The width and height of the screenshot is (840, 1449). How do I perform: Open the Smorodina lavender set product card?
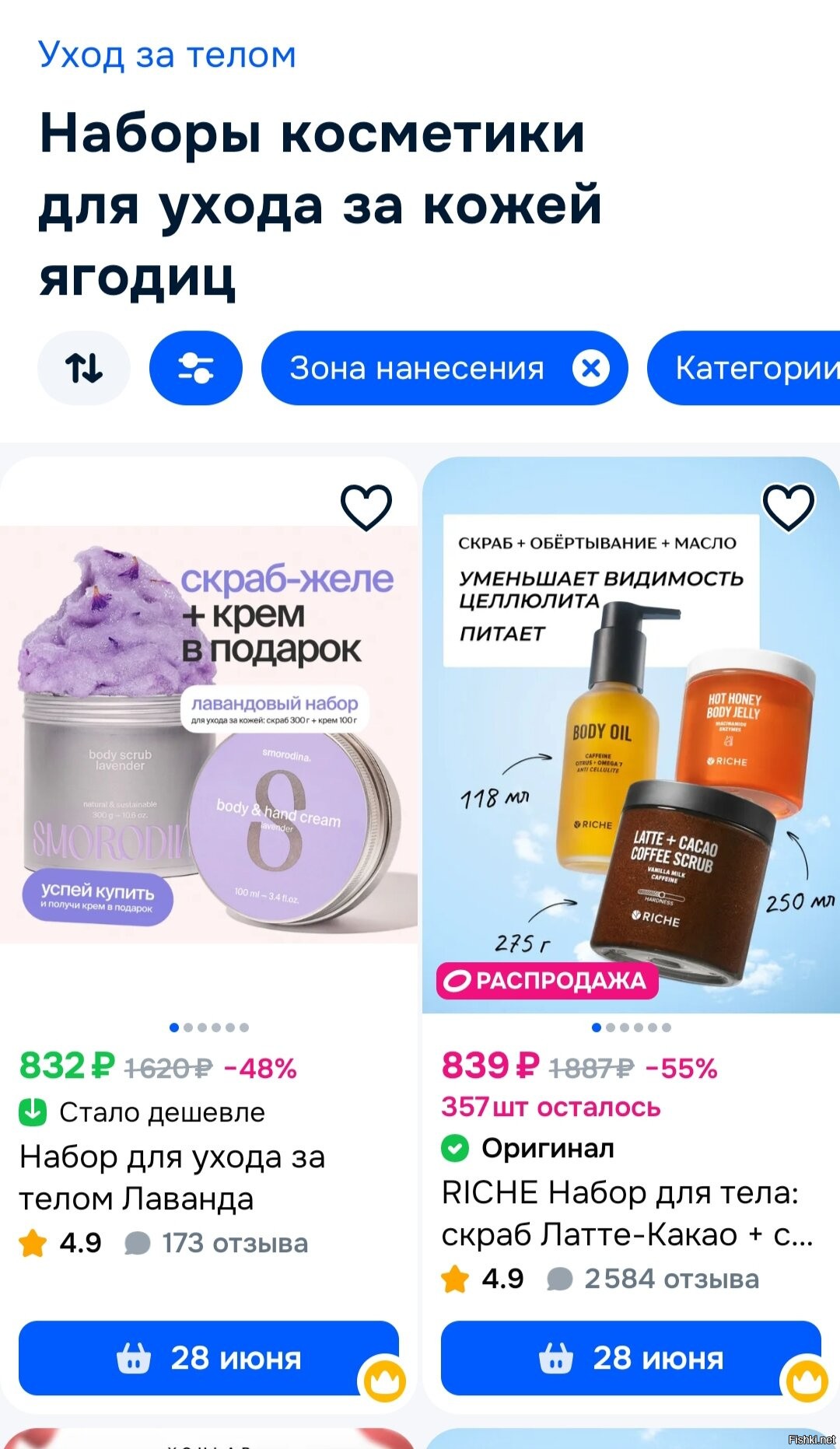(209, 734)
